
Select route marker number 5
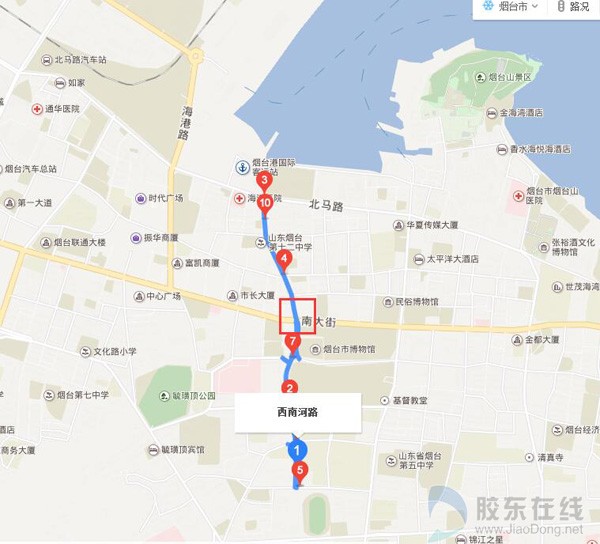(x=299, y=470)
